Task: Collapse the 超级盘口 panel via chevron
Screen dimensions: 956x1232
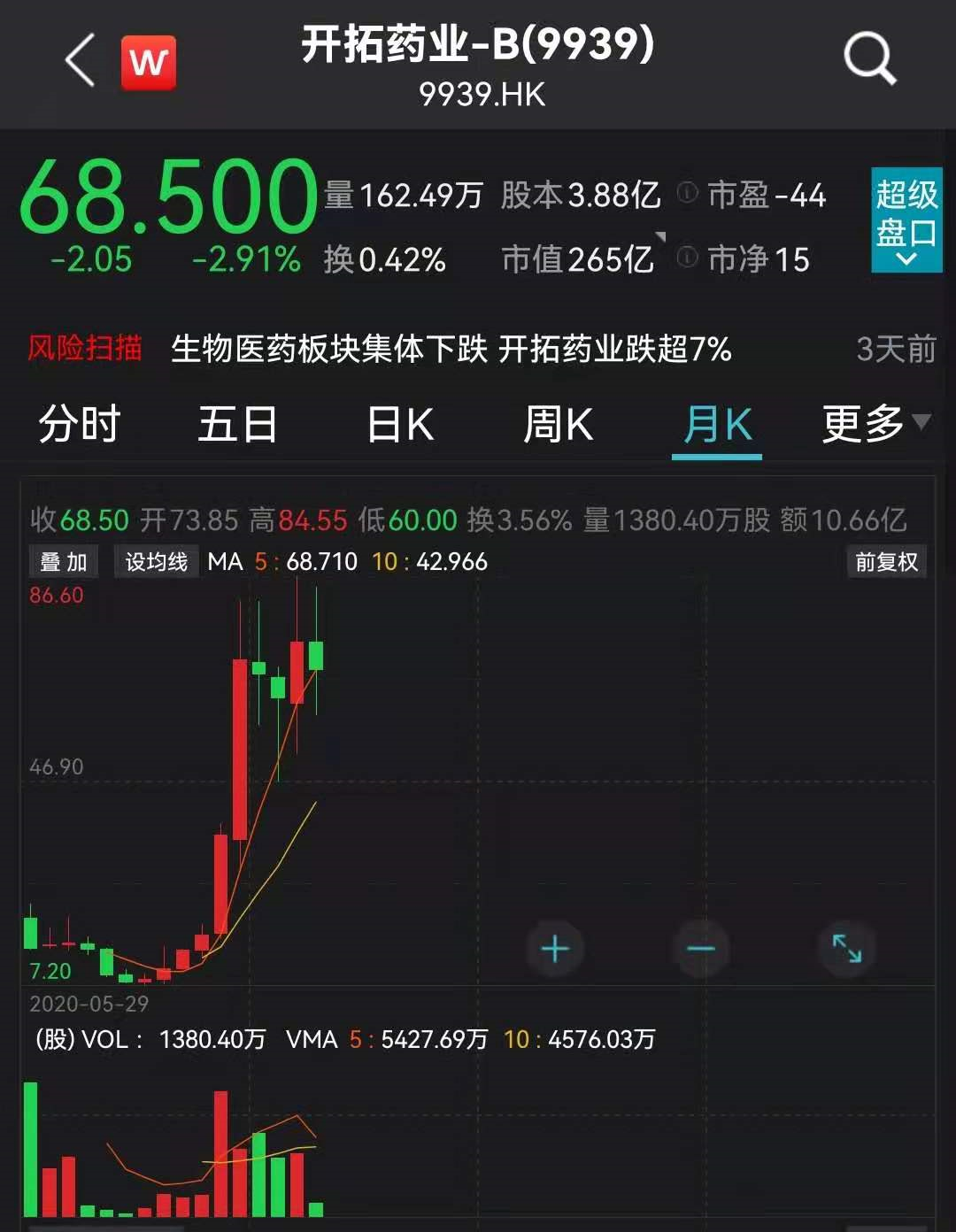Action: (x=905, y=258)
